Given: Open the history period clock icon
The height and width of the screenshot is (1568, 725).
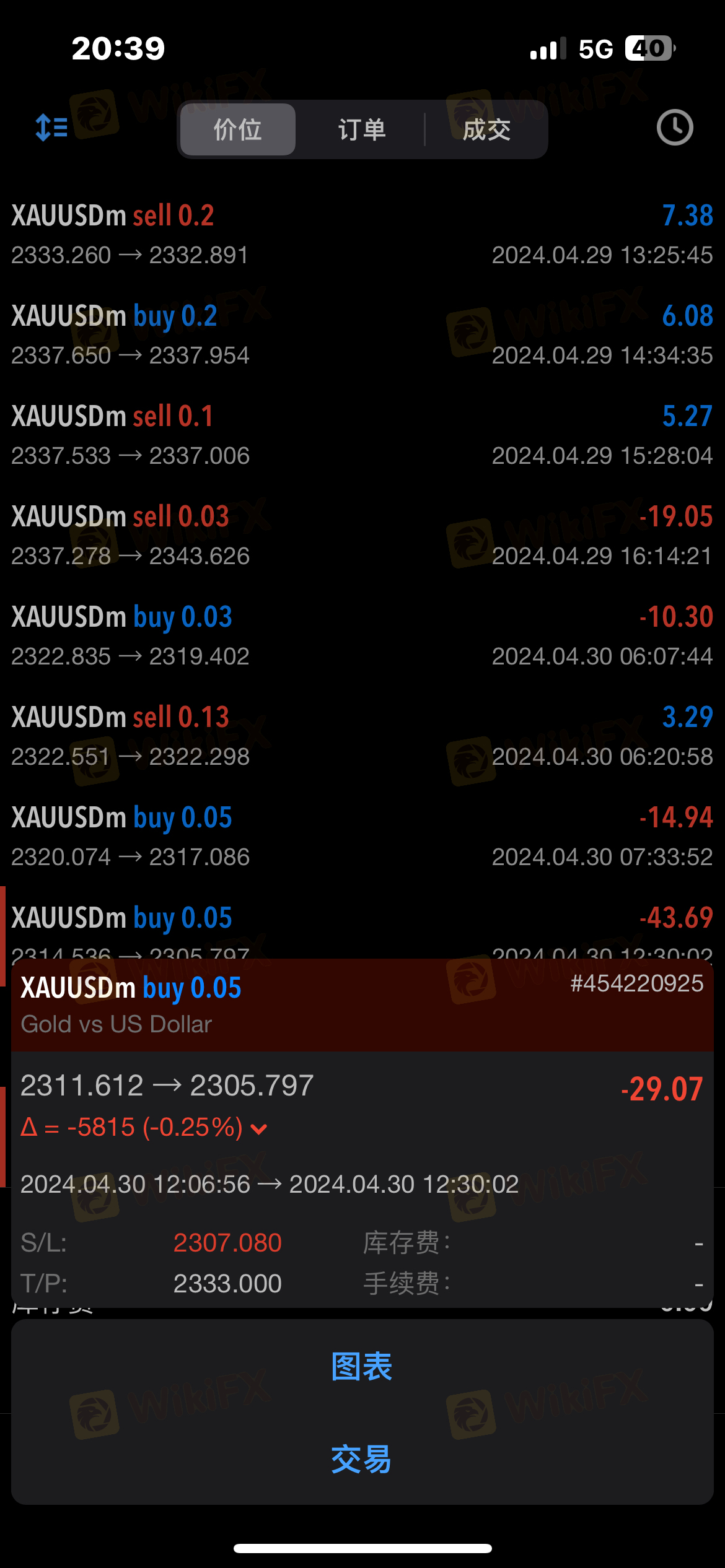Looking at the screenshot, I should [674, 128].
